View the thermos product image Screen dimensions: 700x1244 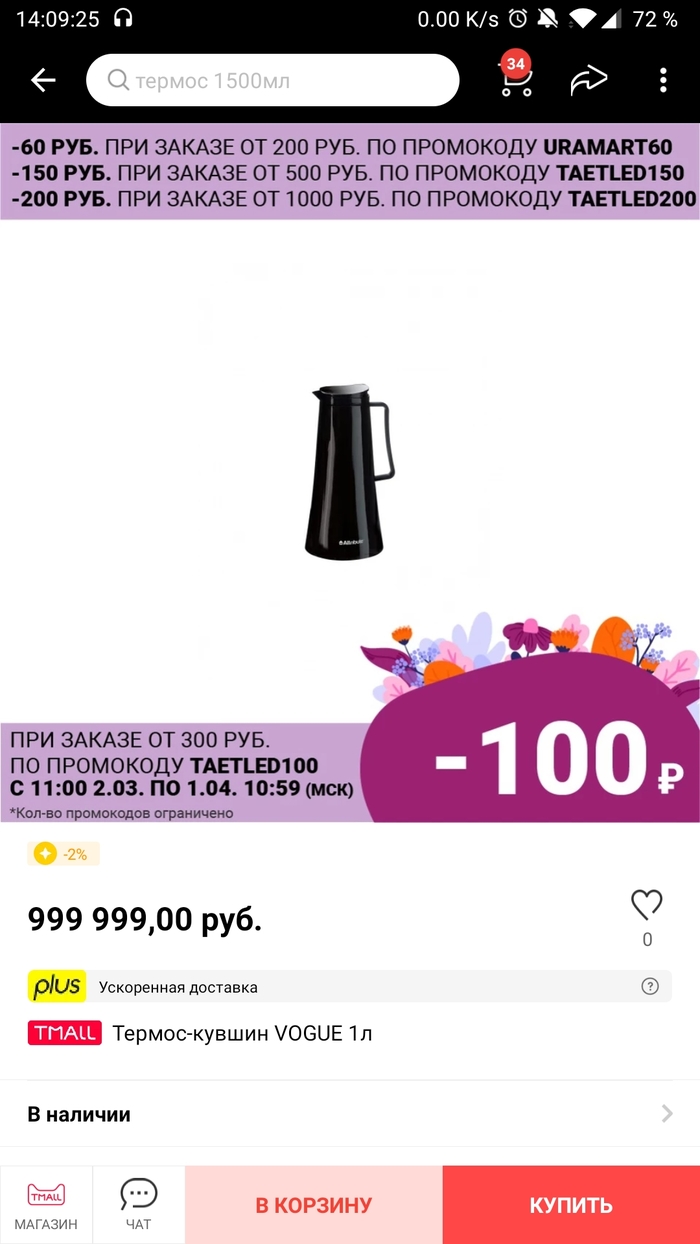pos(348,470)
